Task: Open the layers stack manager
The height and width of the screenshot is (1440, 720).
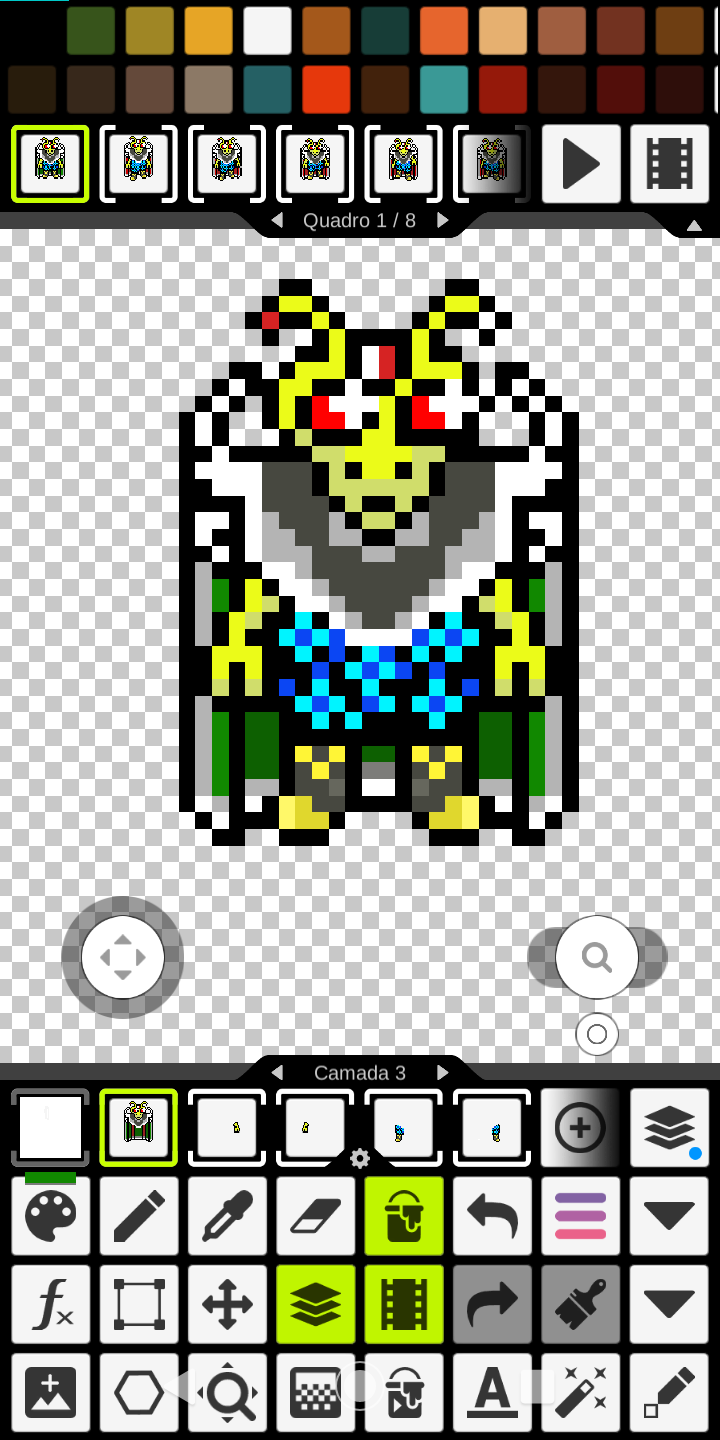Action: [669, 1128]
